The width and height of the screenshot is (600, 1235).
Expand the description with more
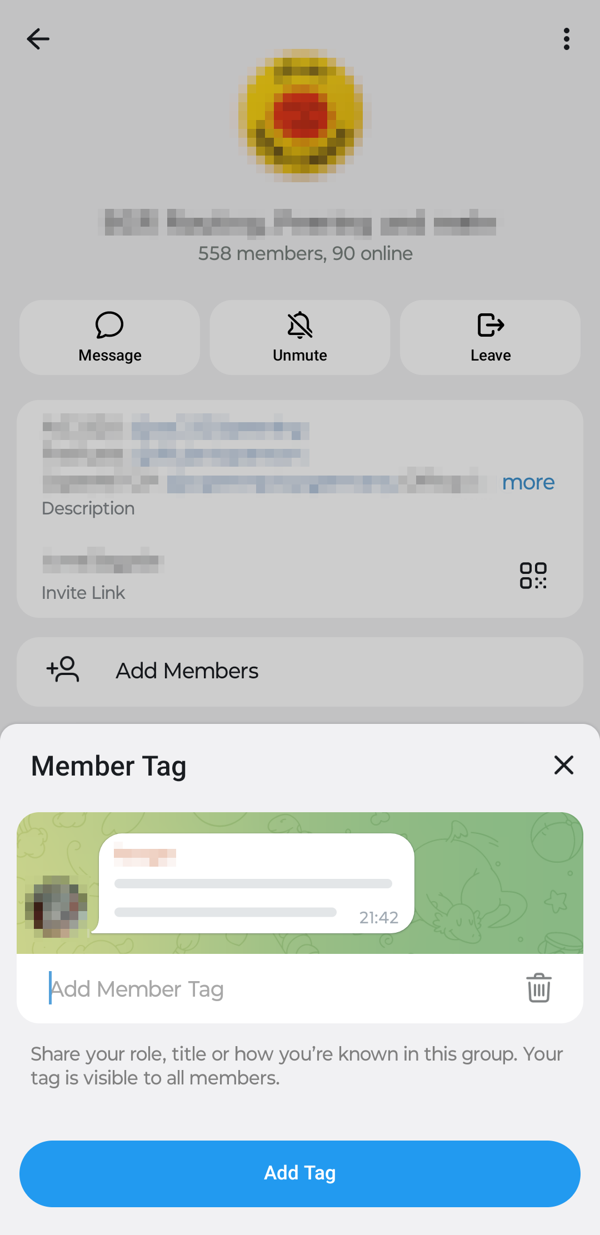528,482
